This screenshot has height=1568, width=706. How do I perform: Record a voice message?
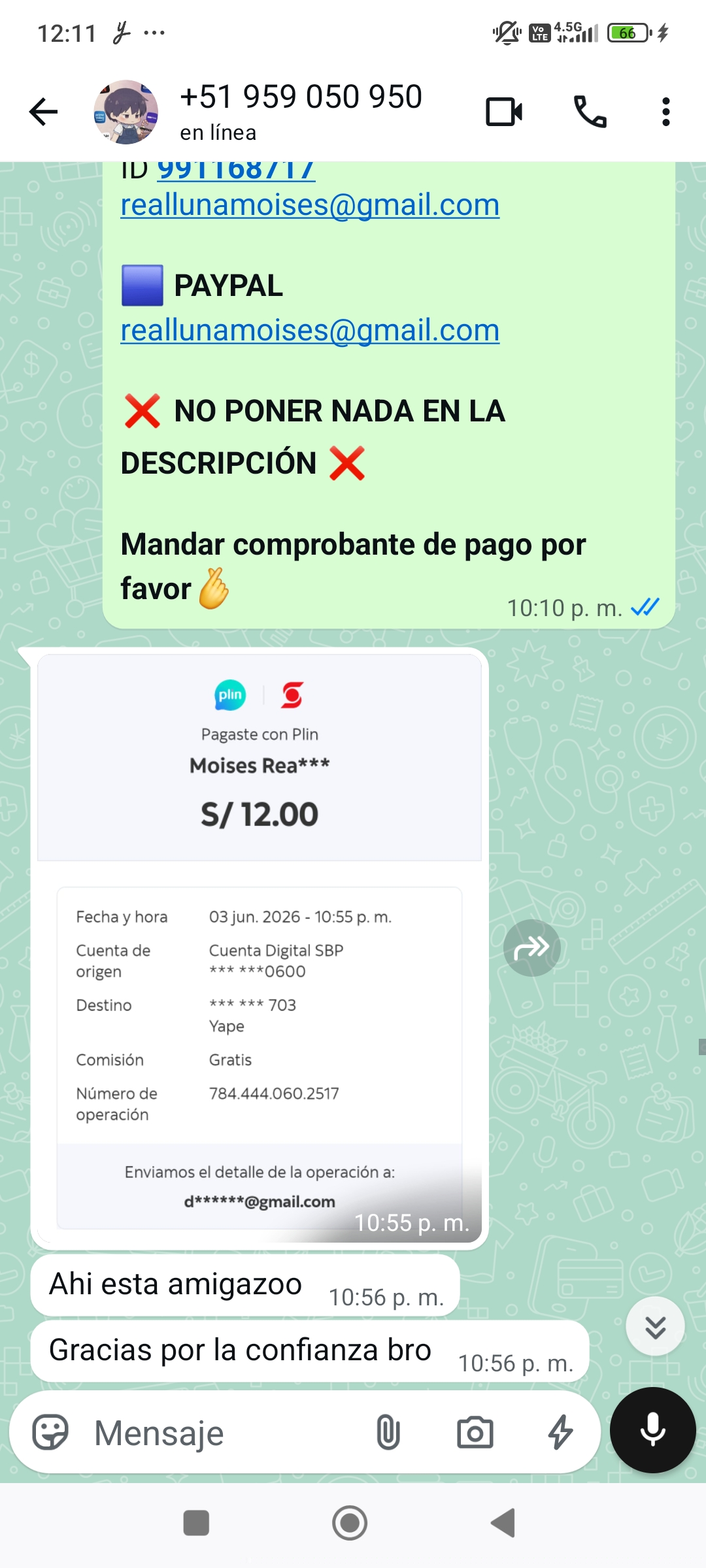tap(652, 1429)
